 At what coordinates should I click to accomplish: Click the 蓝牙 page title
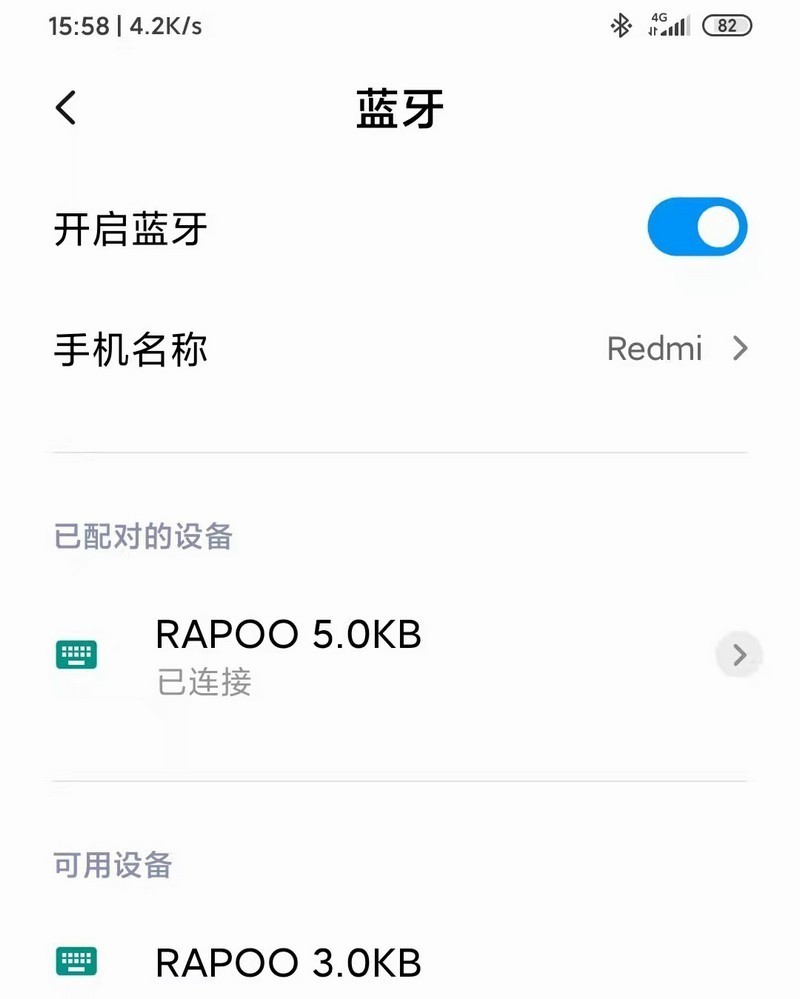coord(400,110)
